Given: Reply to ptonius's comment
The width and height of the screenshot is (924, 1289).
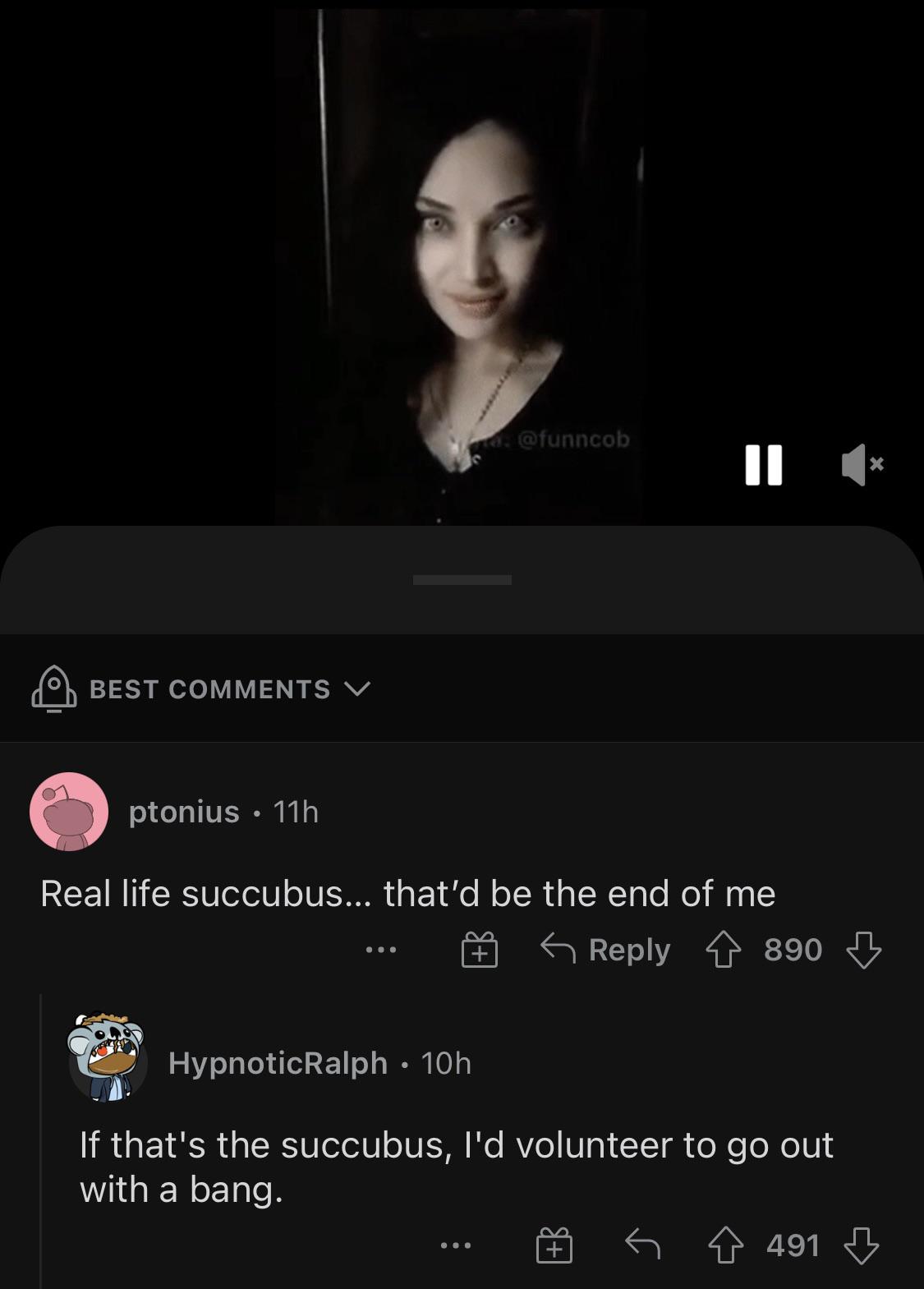Looking at the screenshot, I should (x=606, y=951).
